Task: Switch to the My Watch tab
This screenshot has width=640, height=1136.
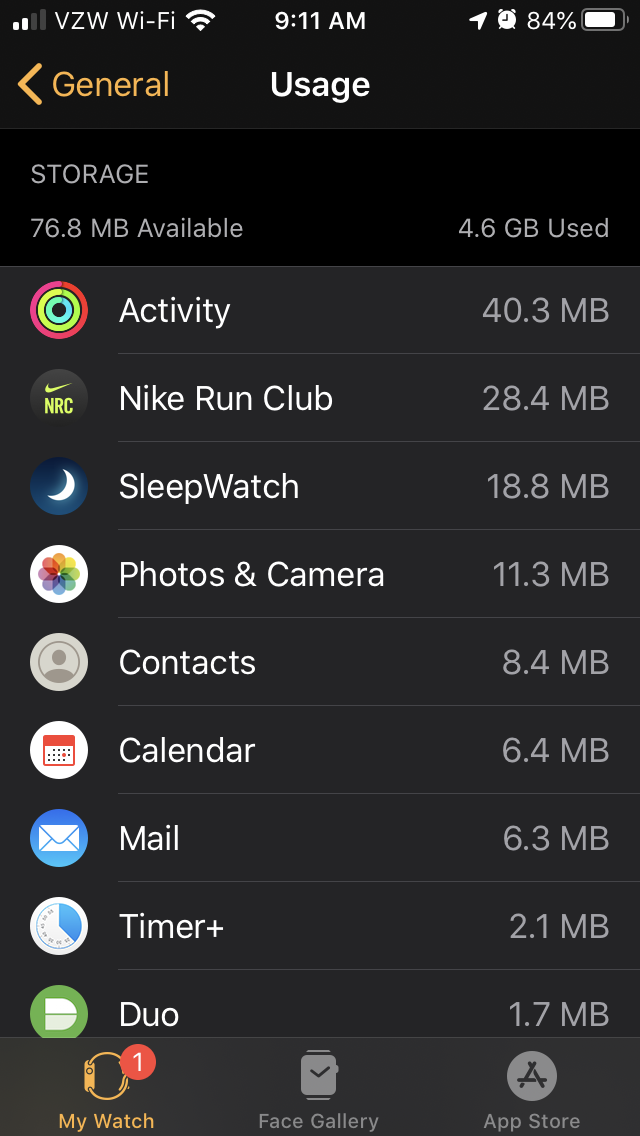Action: click(x=106, y=1090)
